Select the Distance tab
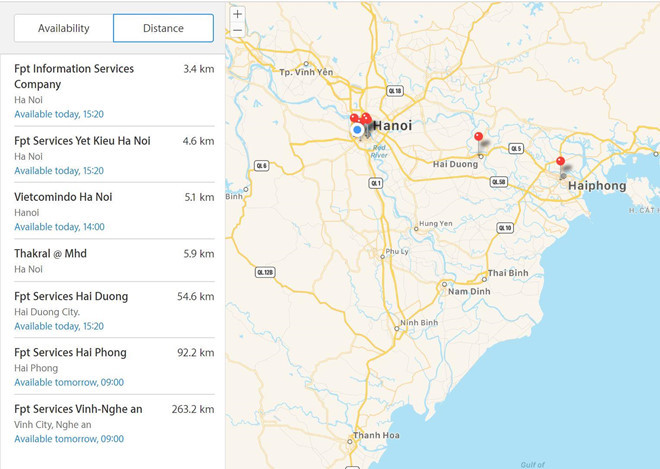 pos(163,28)
